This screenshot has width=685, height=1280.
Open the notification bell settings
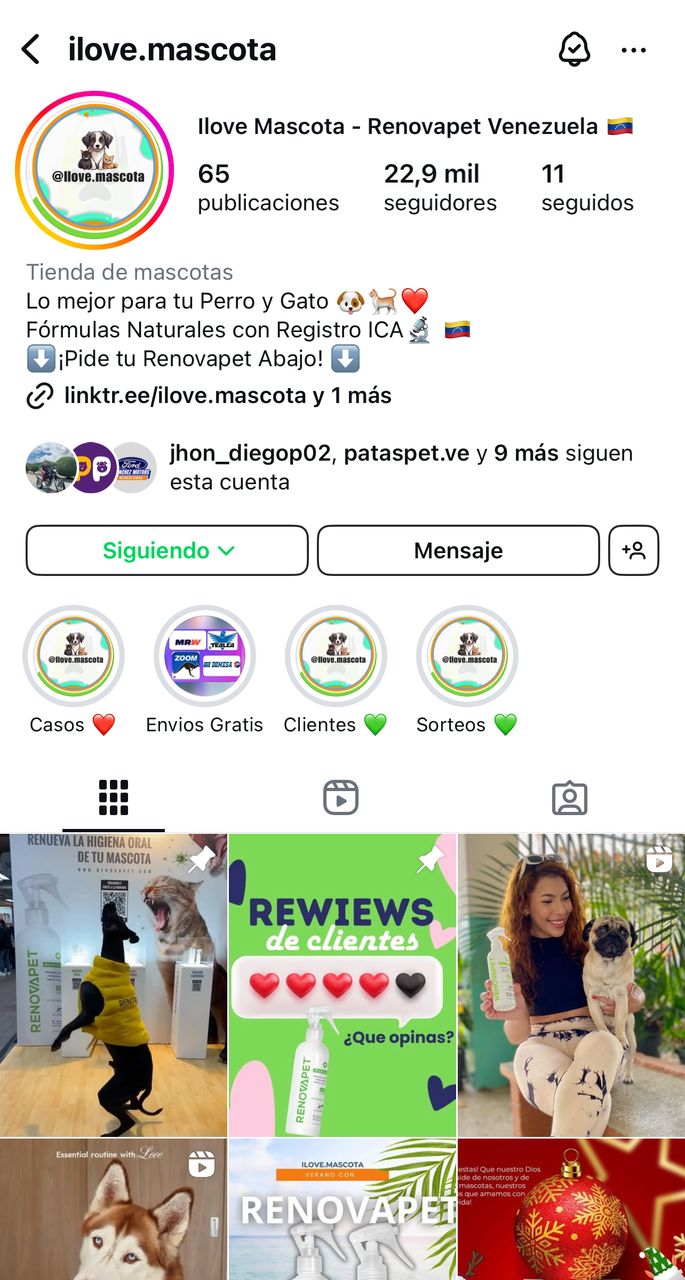[574, 49]
